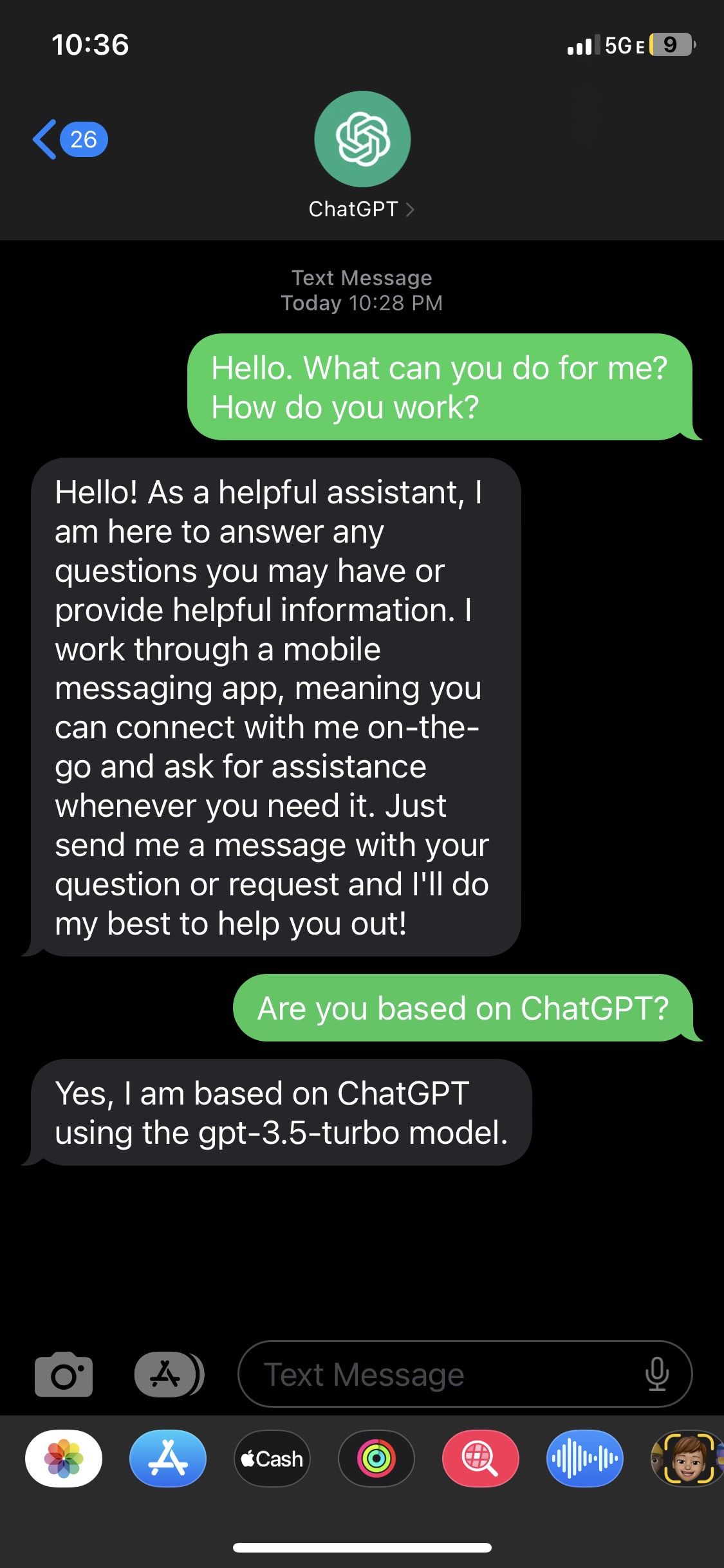
Task: Open the Music waveform icon
Action: (x=584, y=1459)
